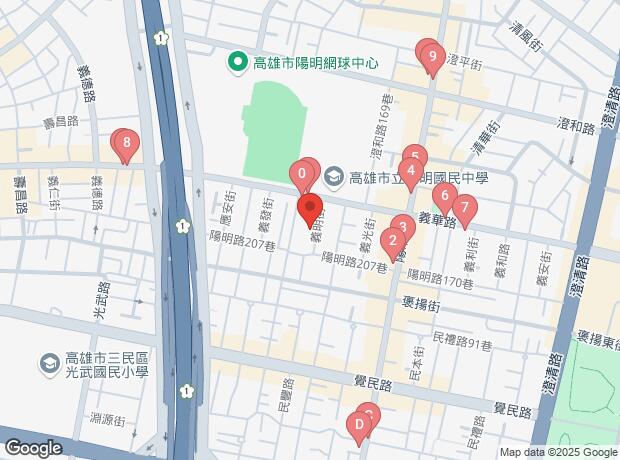The image size is (620, 460).
Task: Select the map marker numbered 8
Action: 125,145
